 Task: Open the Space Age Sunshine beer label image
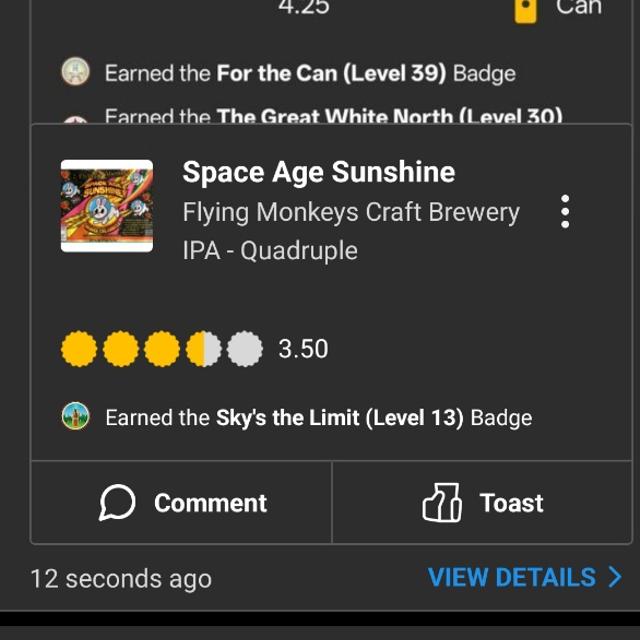coord(107,205)
